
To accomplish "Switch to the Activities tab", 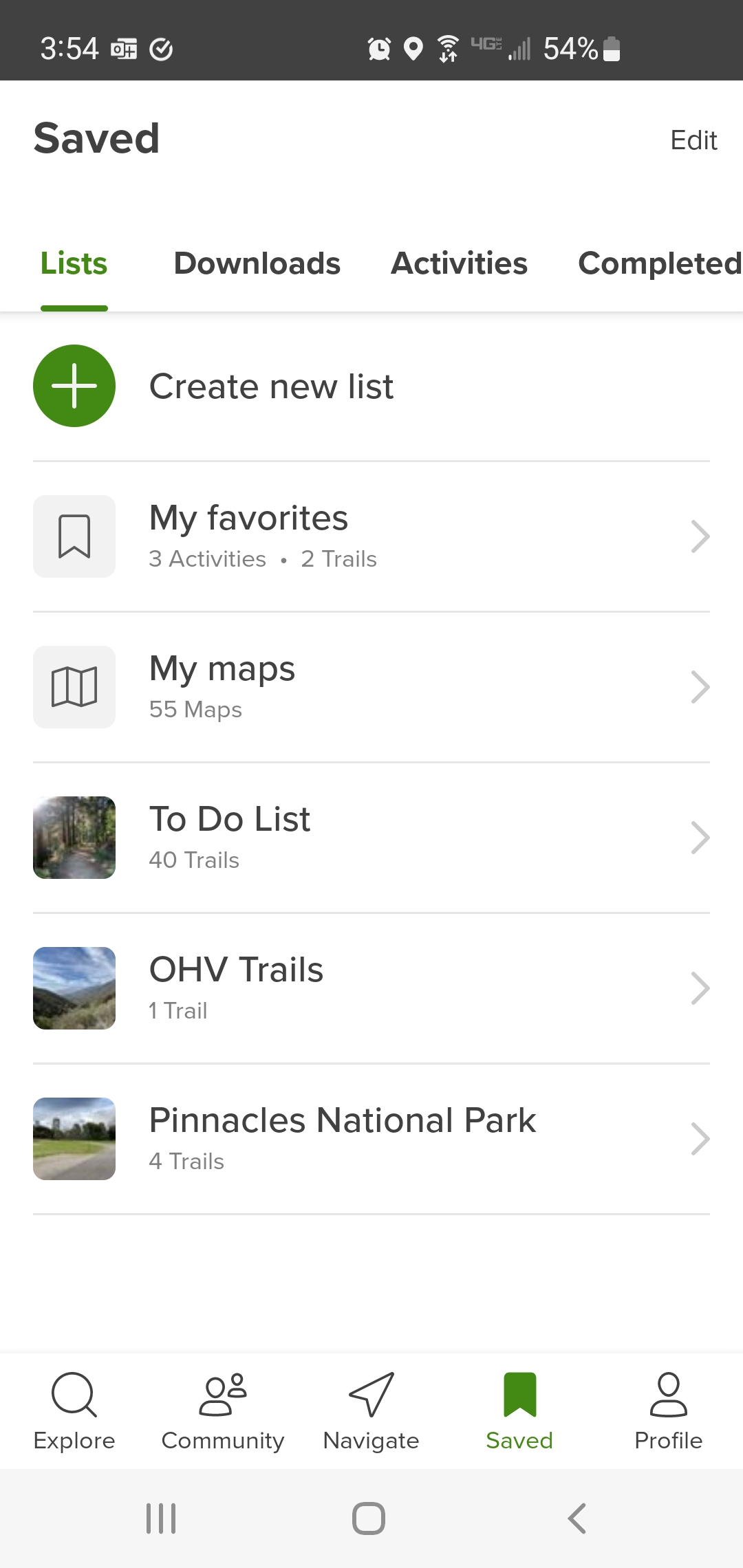I will [459, 263].
